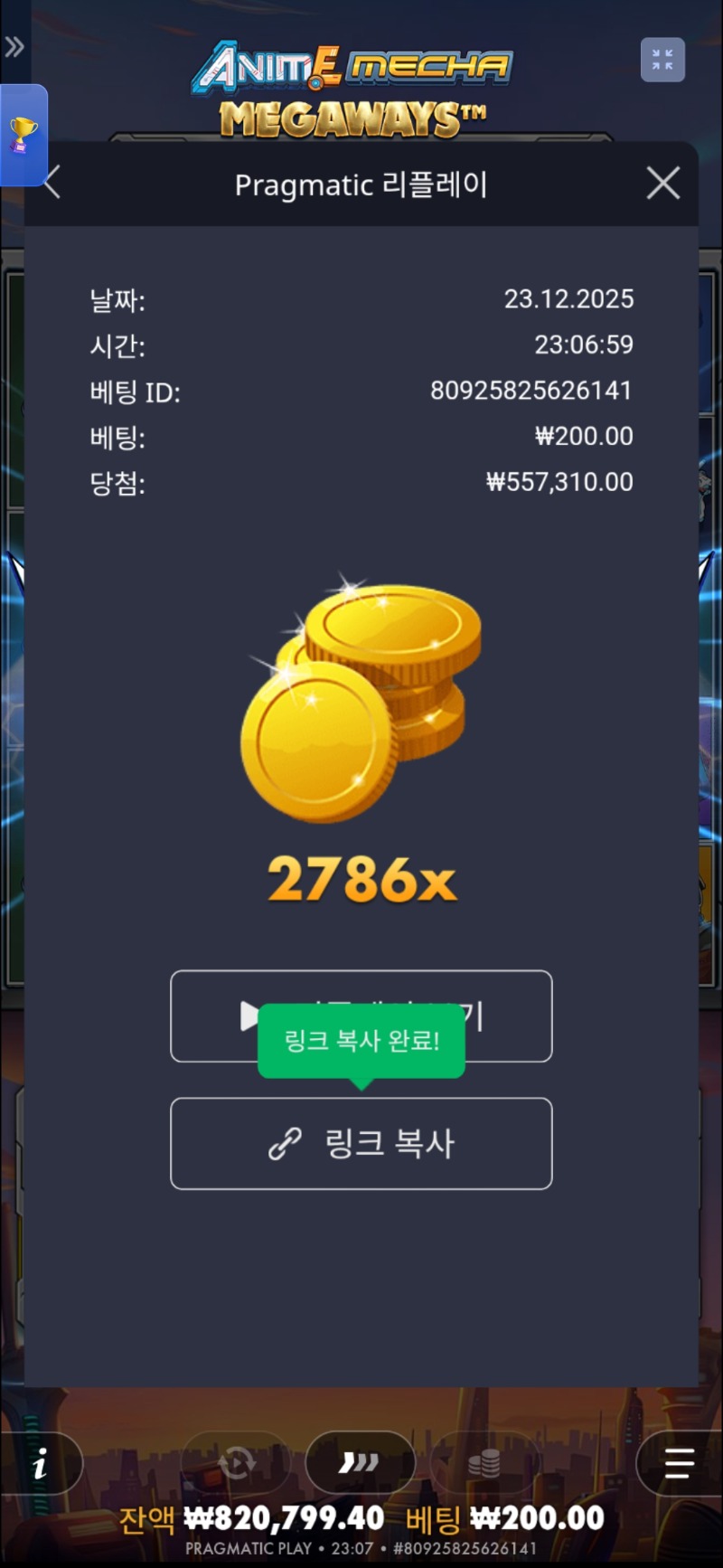Expand the side panel arrows
Image resolution: width=723 pixels, height=1568 pixels.
[14, 47]
